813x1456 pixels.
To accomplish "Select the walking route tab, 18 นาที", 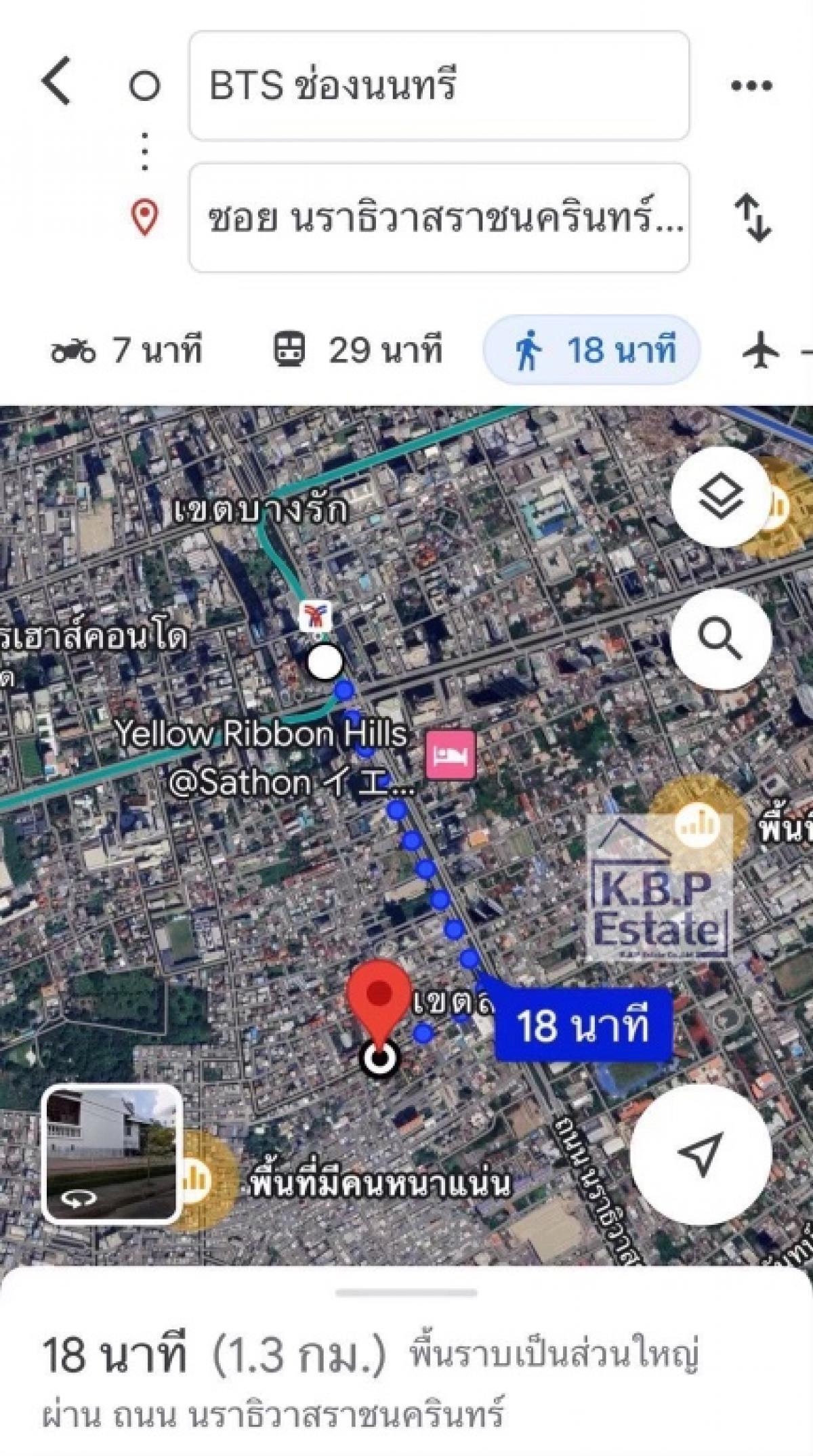I will (591, 350).
